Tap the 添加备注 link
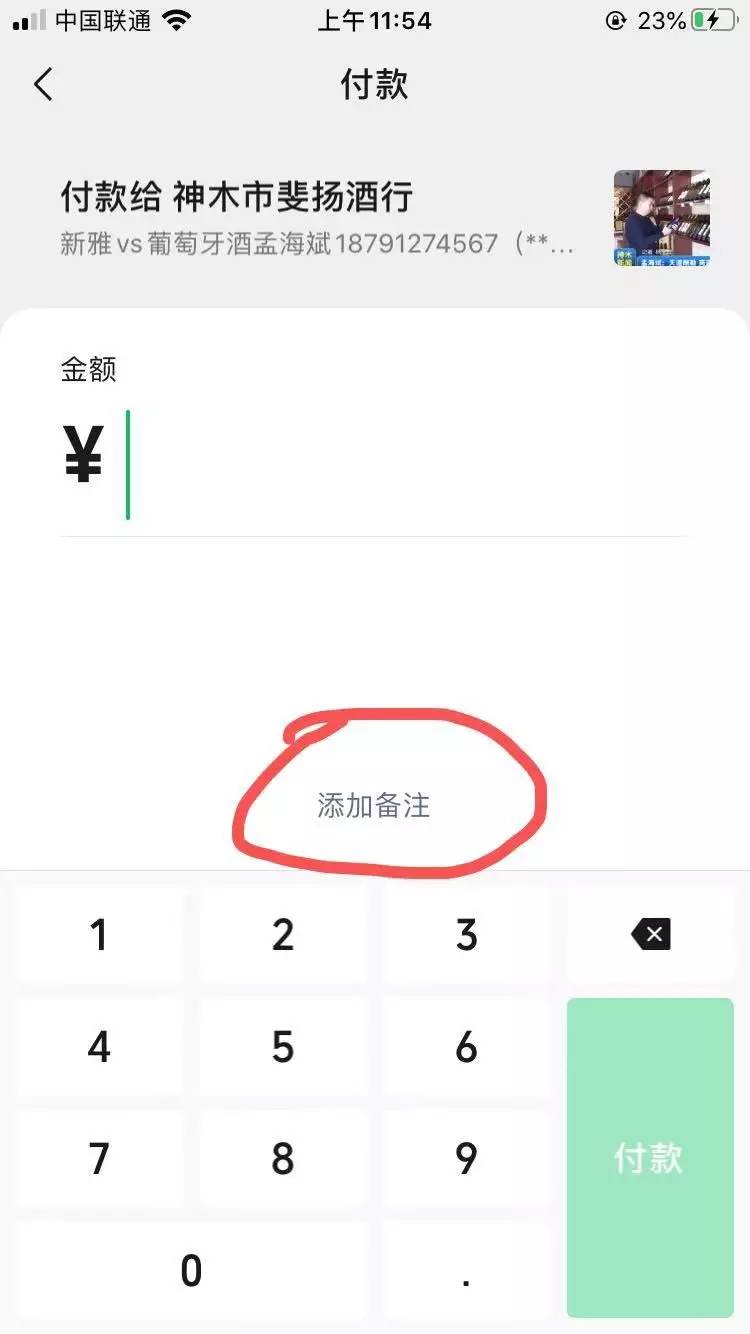 [373, 805]
